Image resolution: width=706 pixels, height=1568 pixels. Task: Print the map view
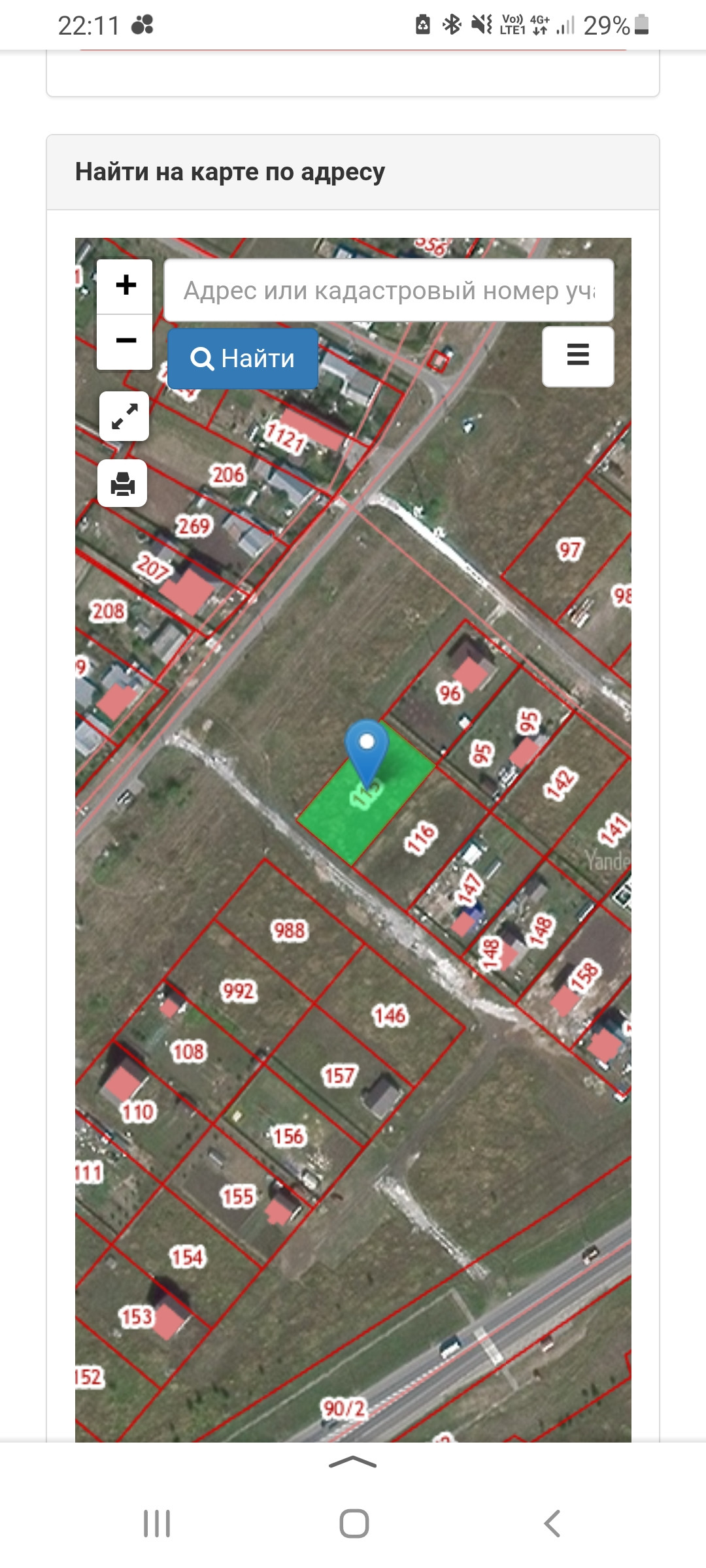tap(122, 484)
